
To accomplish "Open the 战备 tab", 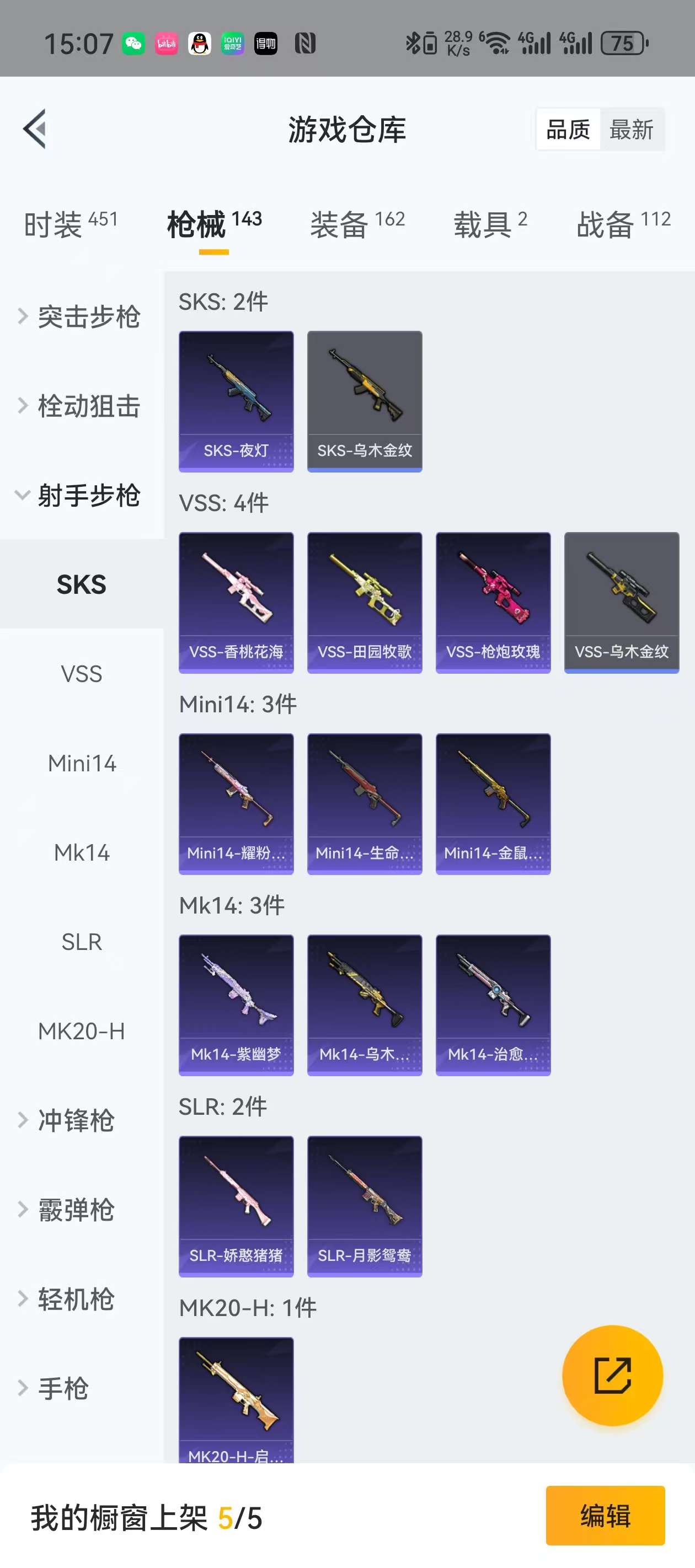I will pos(623,224).
